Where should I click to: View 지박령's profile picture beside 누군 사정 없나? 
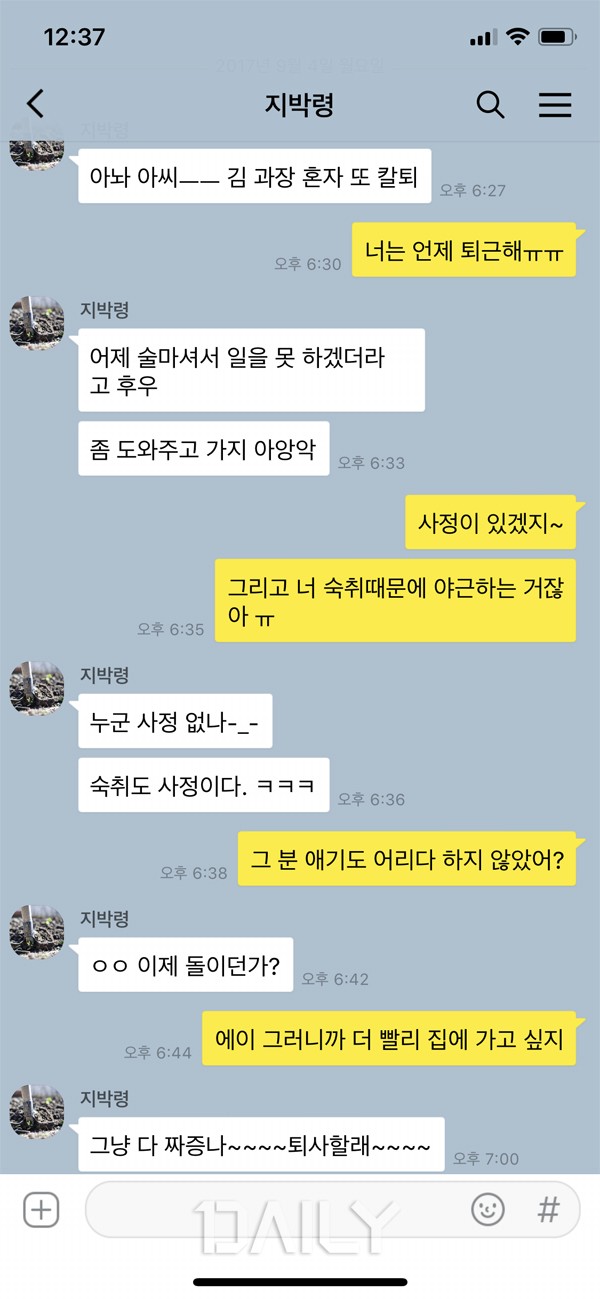point(37,688)
